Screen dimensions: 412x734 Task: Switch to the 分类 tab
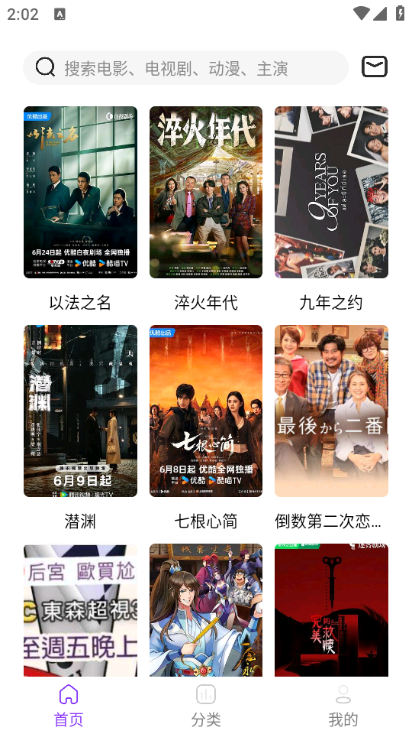tap(206, 706)
